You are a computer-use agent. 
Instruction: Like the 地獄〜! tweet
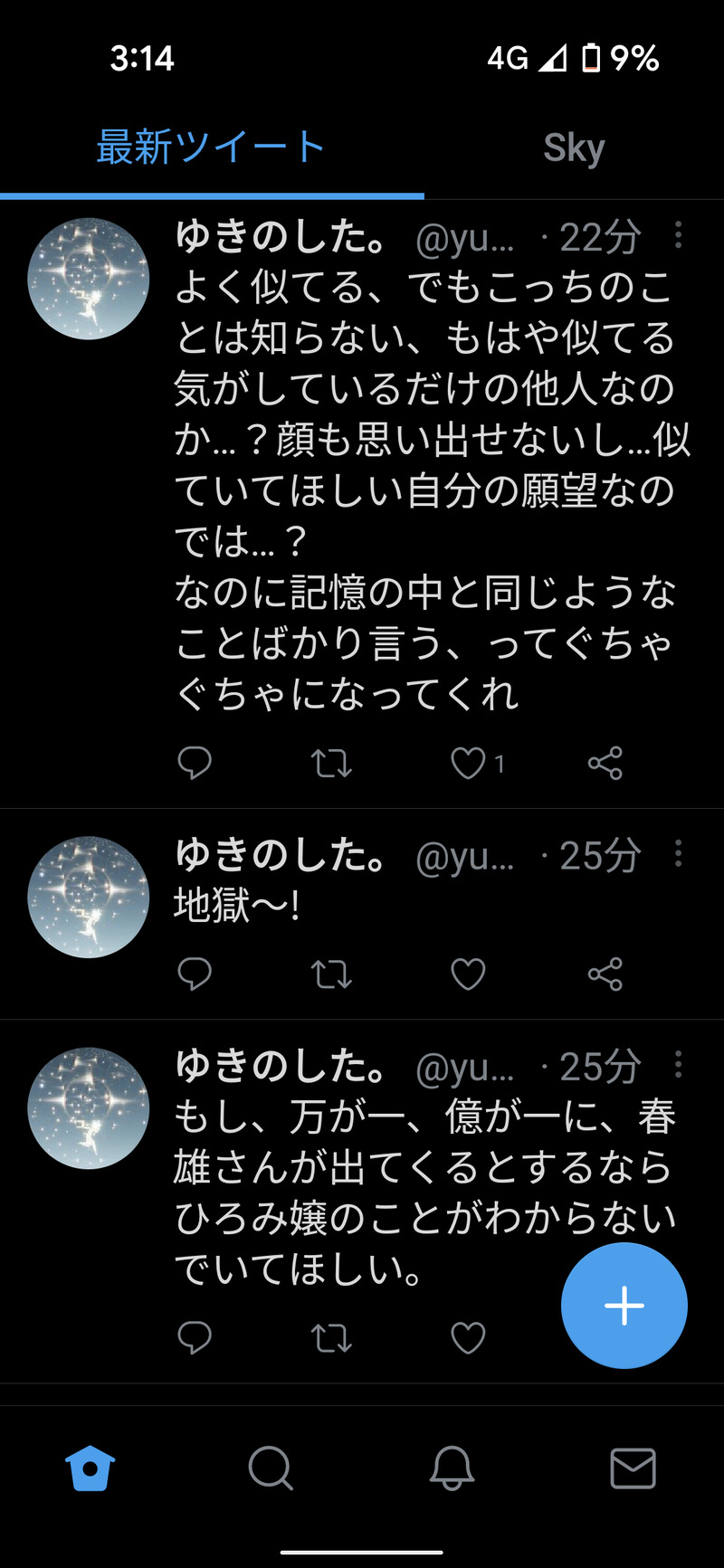tap(469, 974)
